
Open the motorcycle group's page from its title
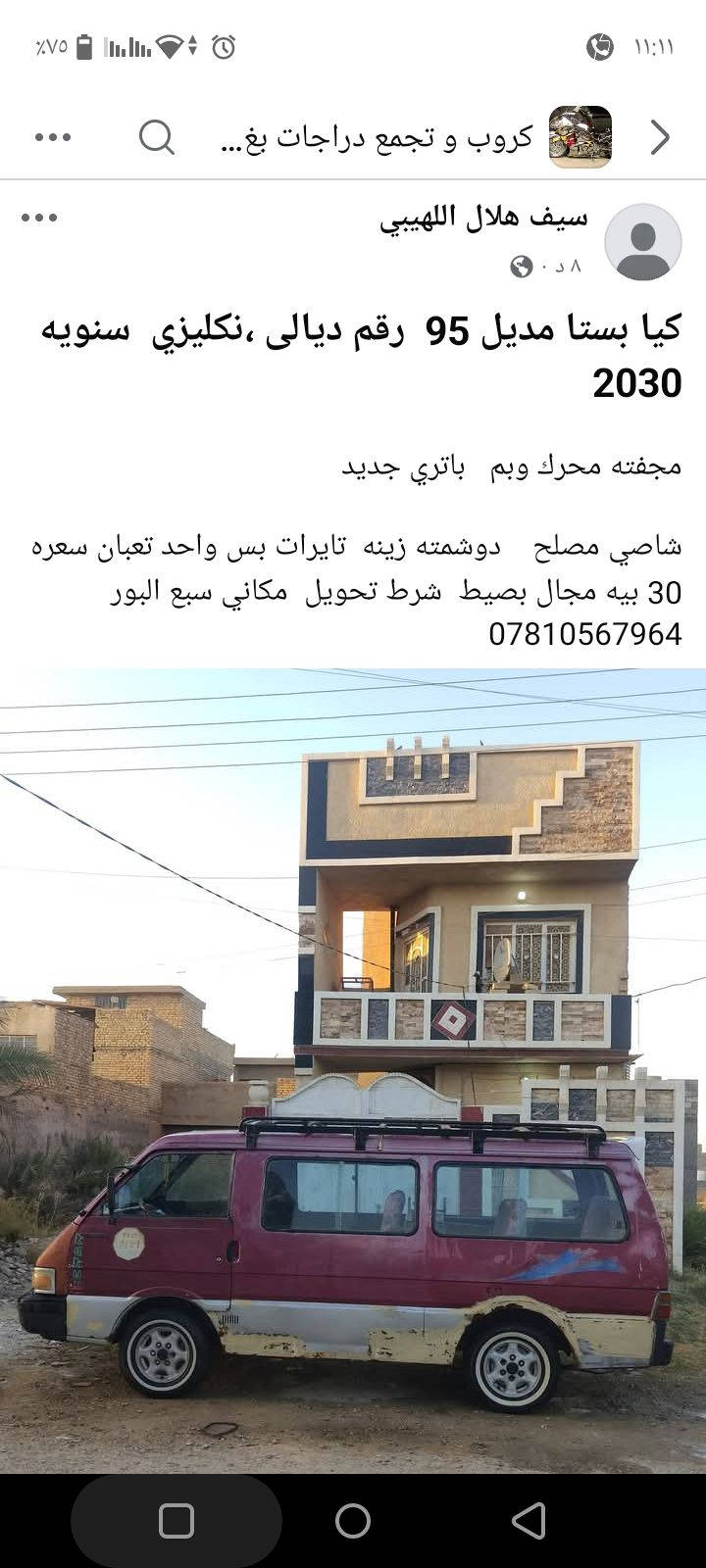pyautogui.click(x=378, y=138)
